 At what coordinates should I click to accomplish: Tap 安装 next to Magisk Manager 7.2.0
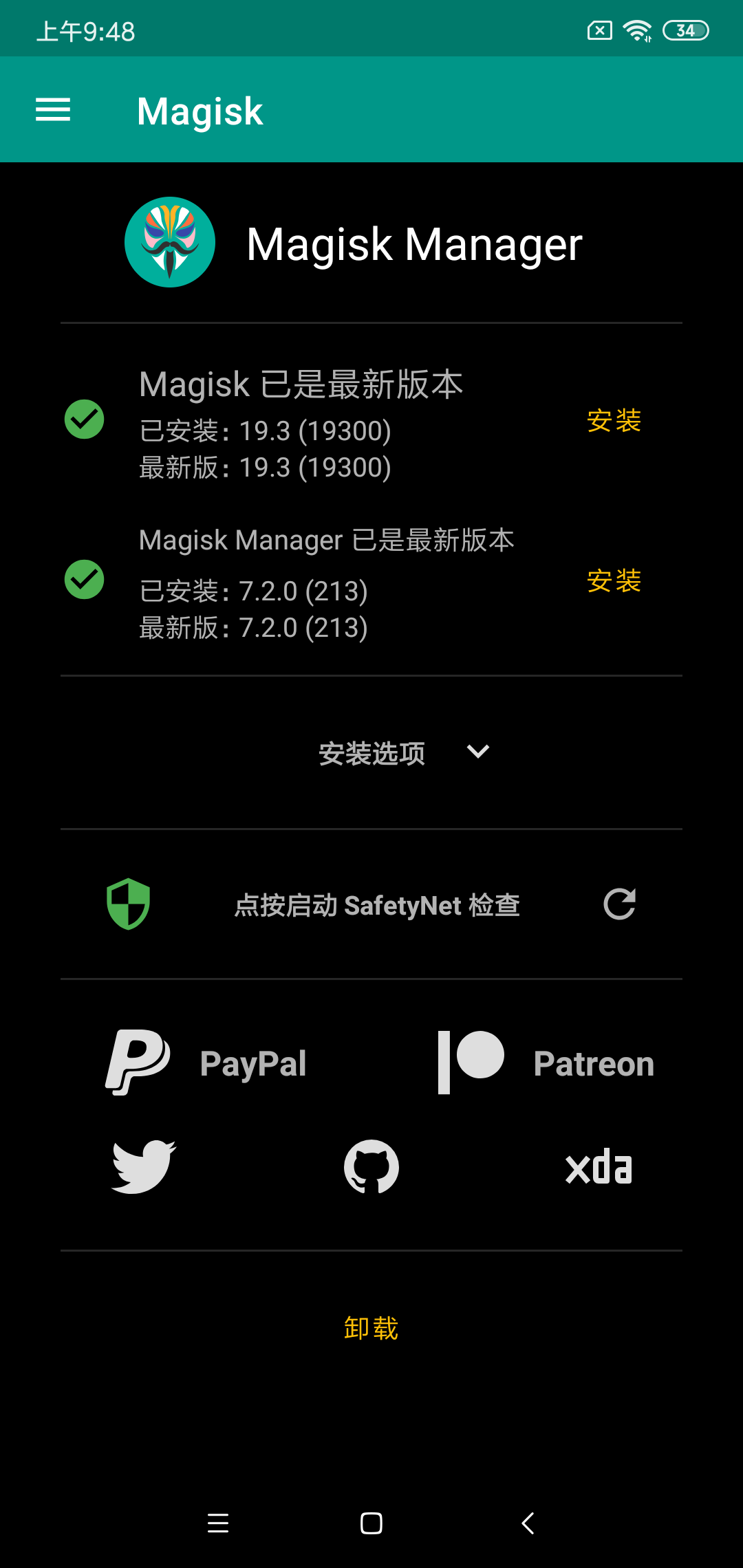tap(614, 581)
